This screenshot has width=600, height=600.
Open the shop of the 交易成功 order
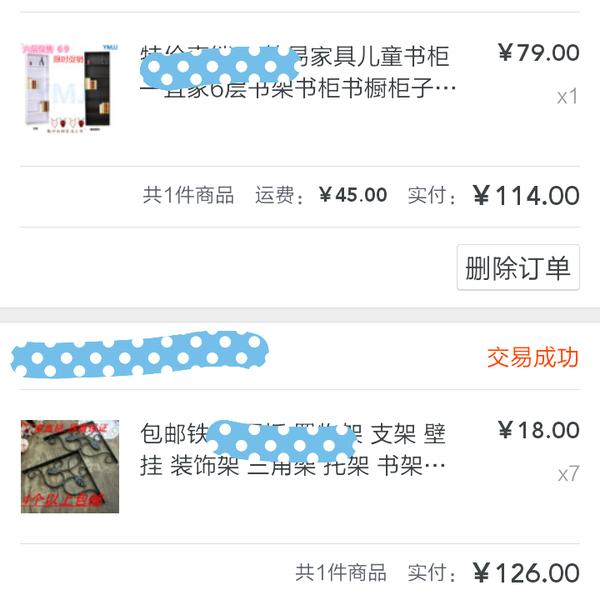click(x=140, y=356)
